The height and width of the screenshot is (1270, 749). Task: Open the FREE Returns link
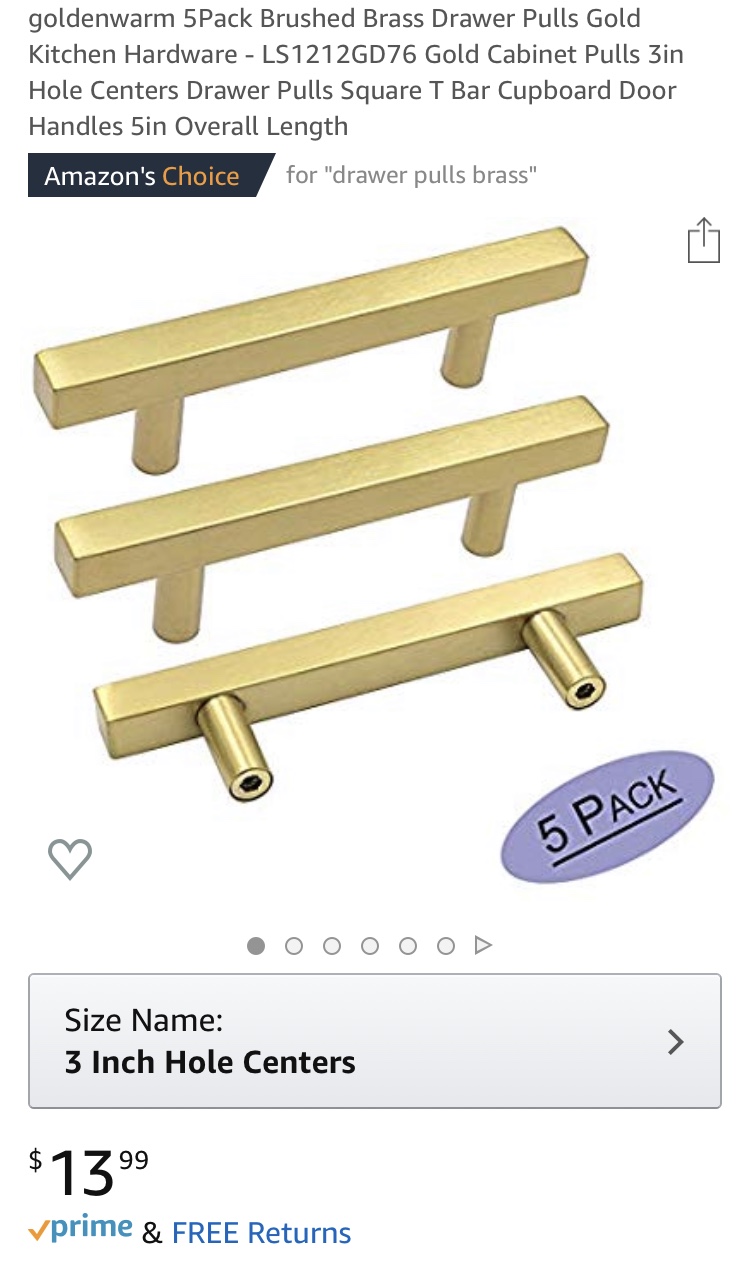point(261,1232)
